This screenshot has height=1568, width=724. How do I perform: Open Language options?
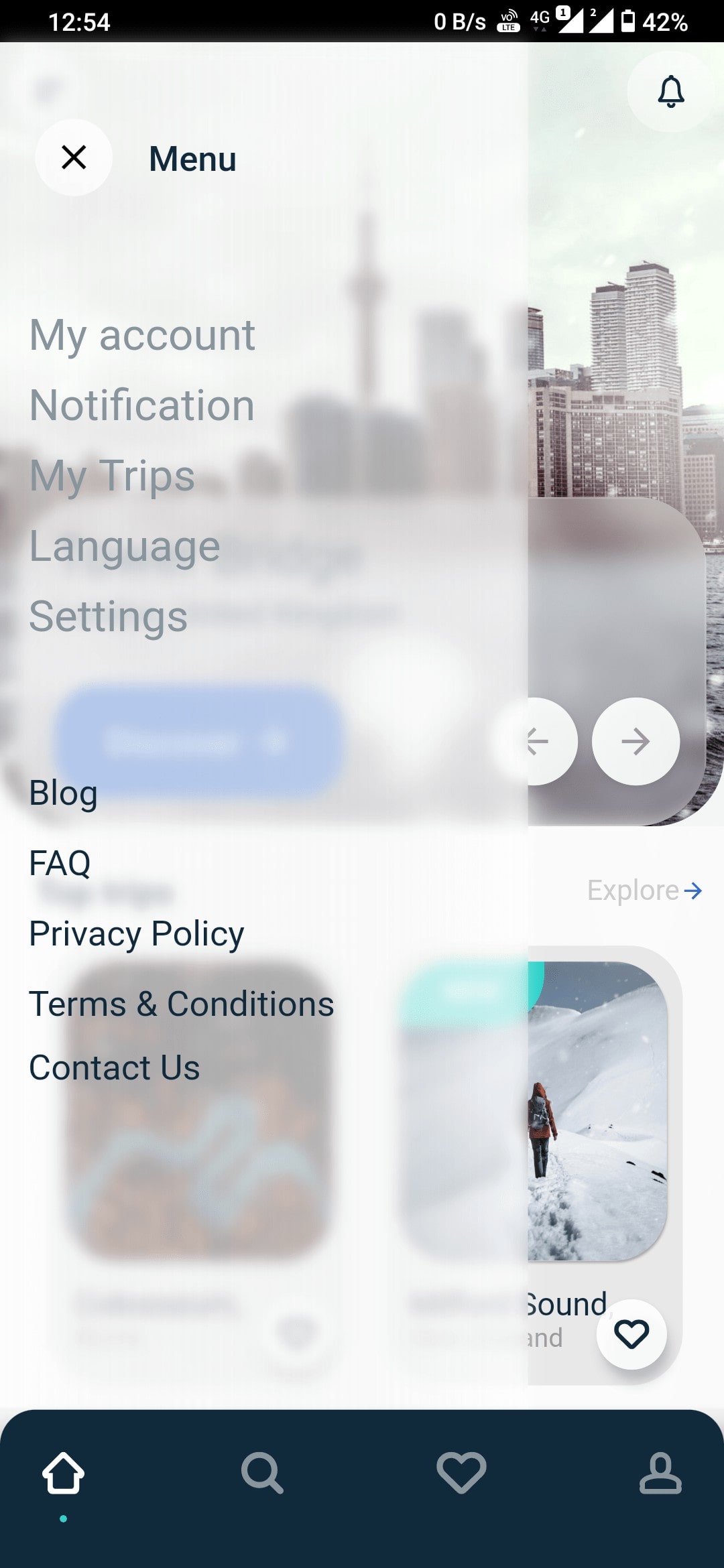click(x=125, y=546)
